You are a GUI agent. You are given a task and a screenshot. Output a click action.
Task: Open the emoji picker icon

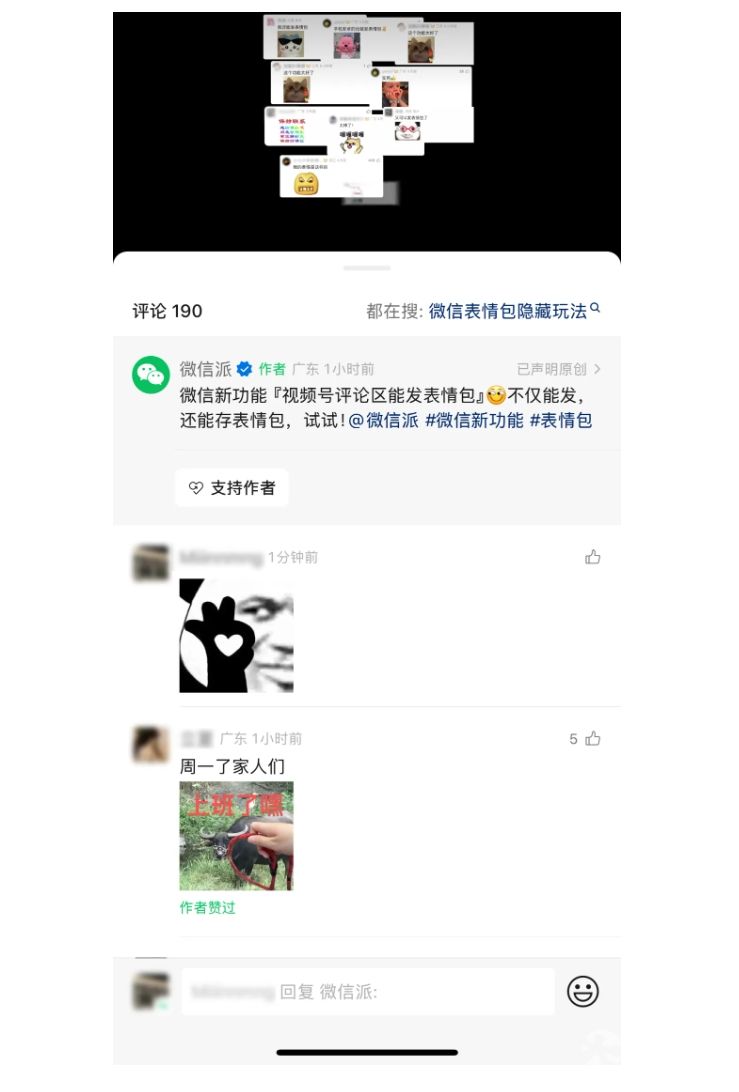pos(583,991)
